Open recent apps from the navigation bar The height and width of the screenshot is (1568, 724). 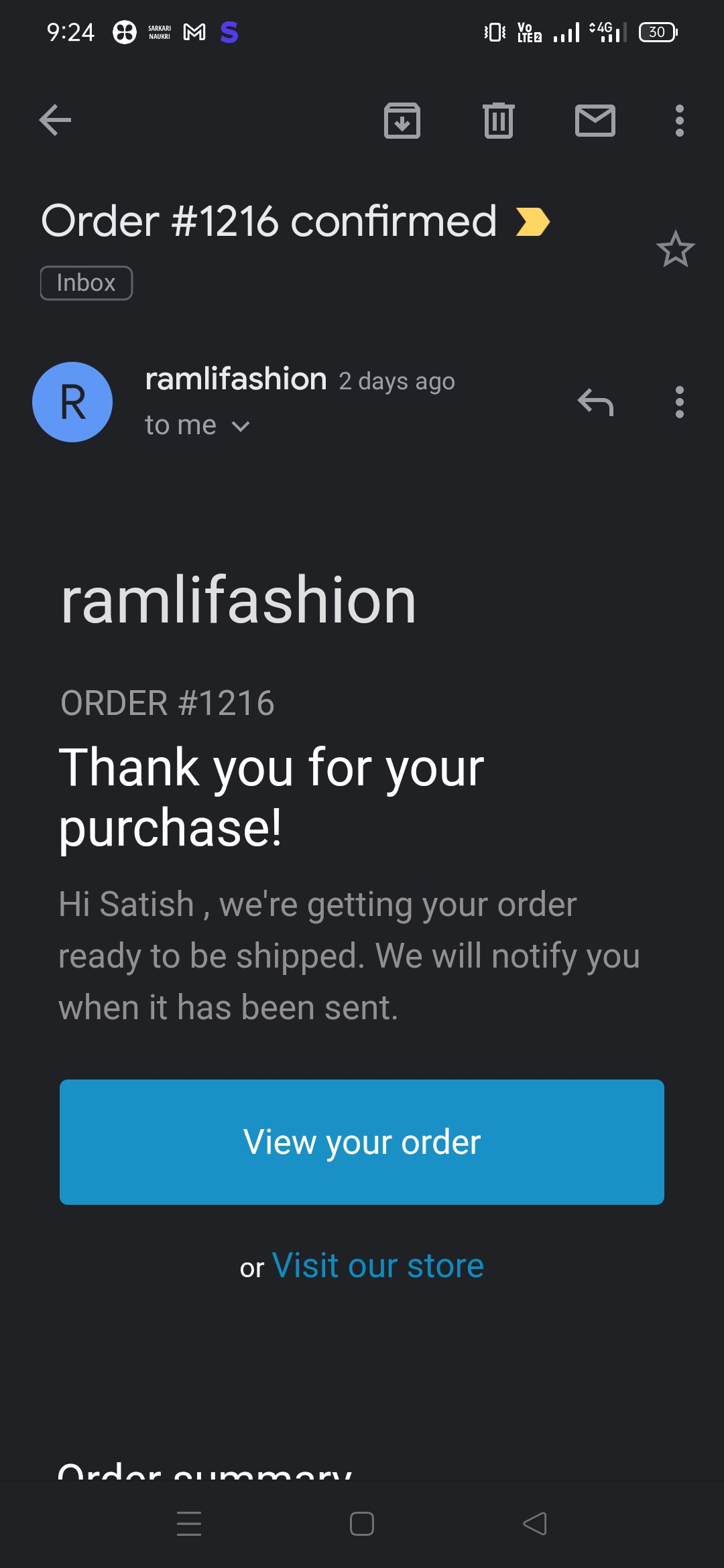coord(189,1524)
